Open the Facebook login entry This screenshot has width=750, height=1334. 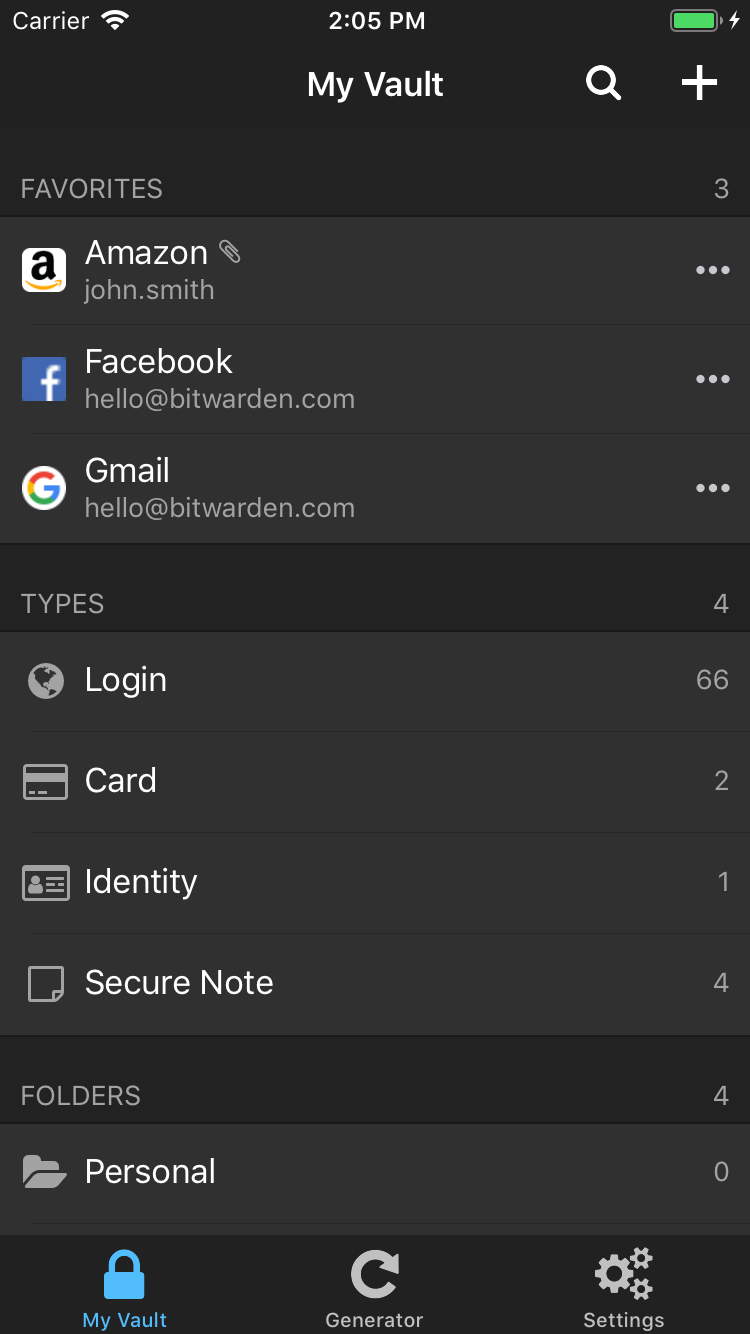300,379
